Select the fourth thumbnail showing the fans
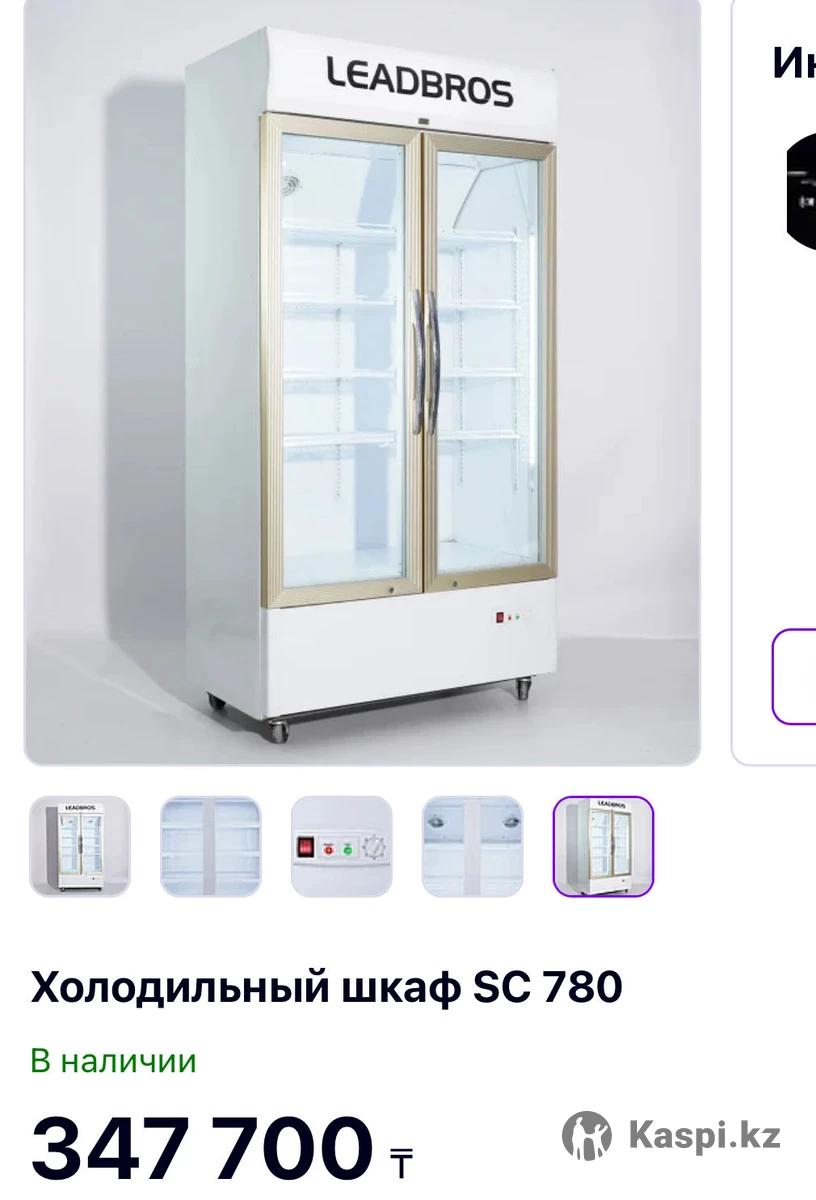The width and height of the screenshot is (816, 1200). [x=472, y=846]
